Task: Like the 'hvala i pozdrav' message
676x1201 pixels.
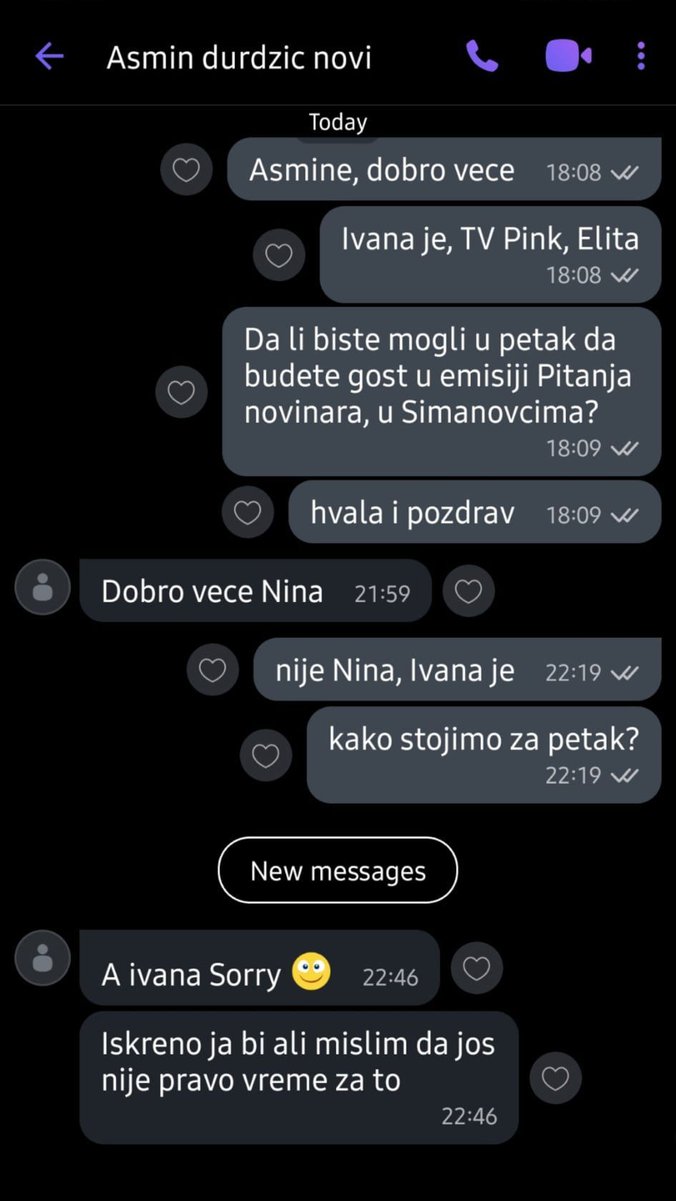Action: pyautogui.click(x=247, y=513)
